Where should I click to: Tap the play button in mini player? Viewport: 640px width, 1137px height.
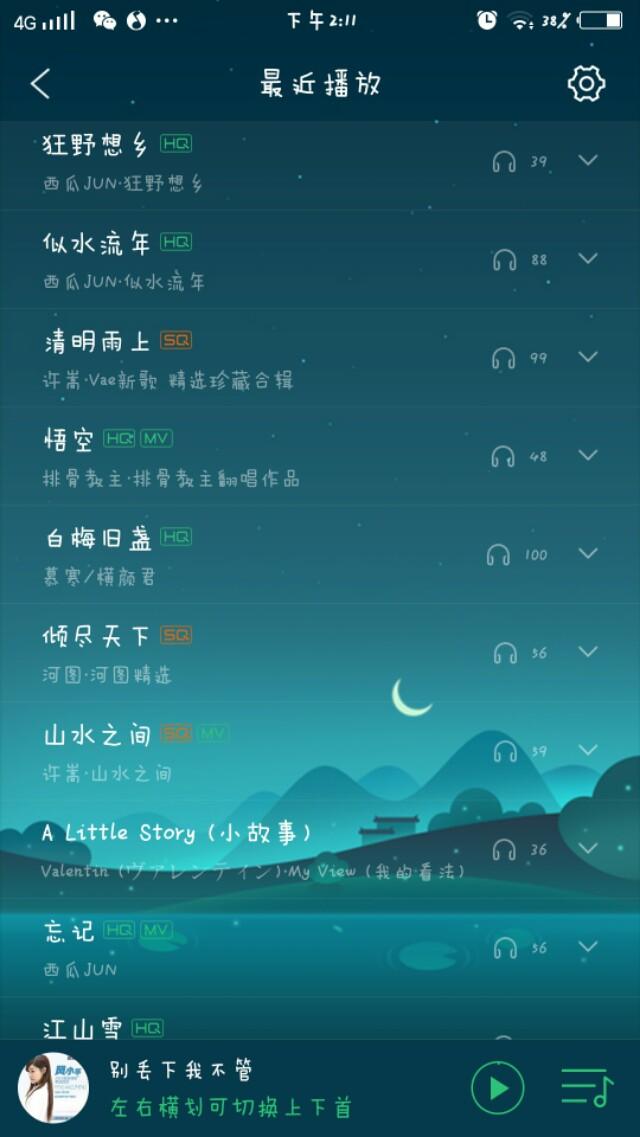497,1088
